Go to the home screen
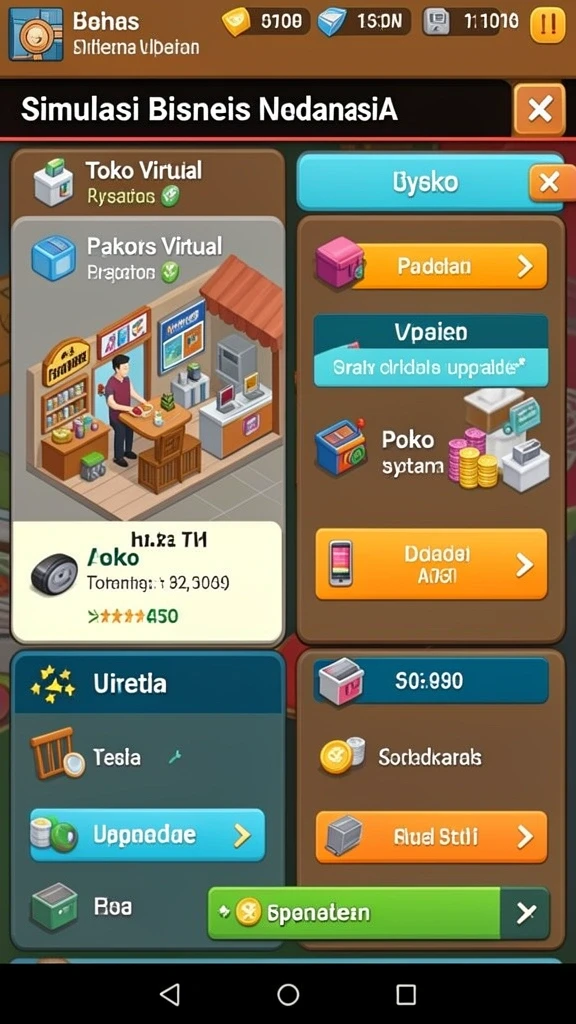Screen dimensions: 576x1024 (288, 994)
